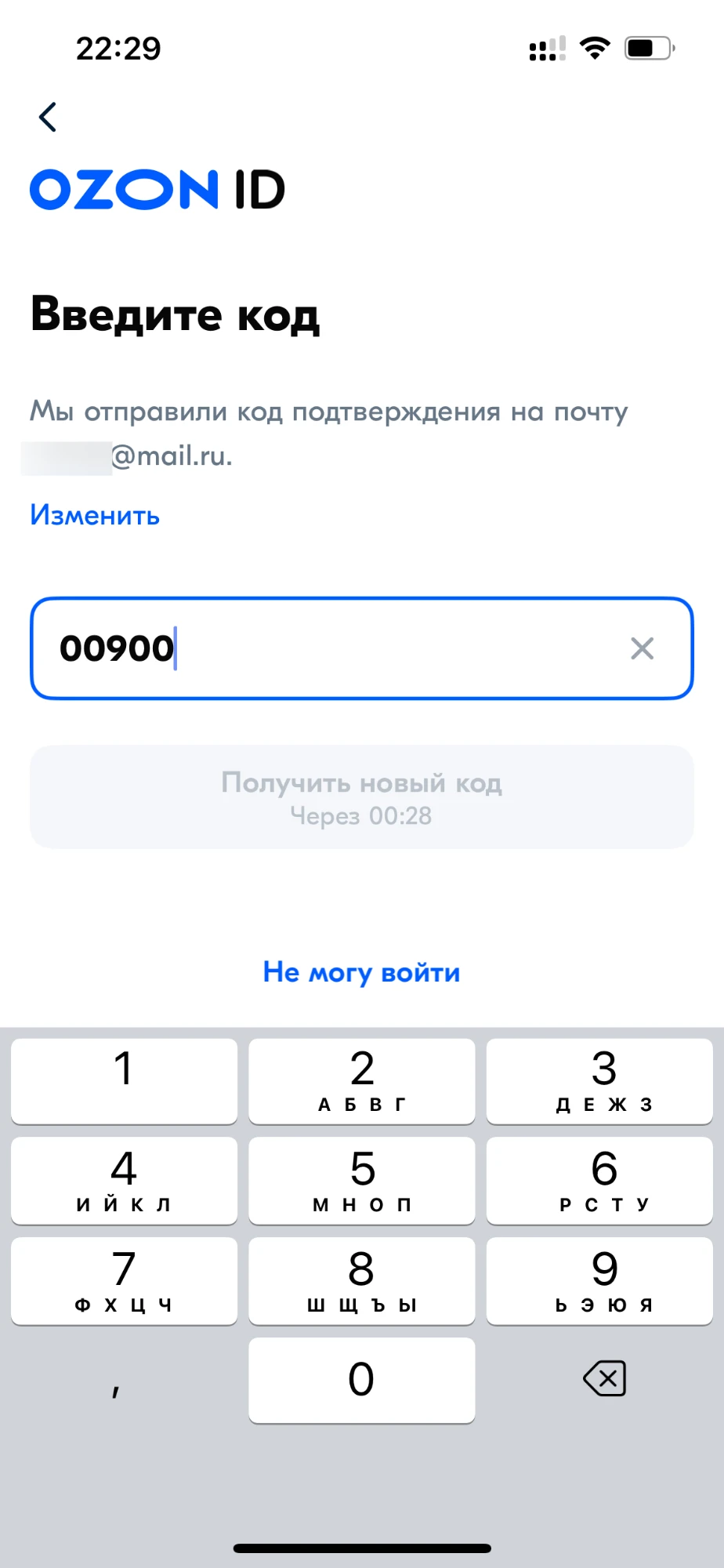Go back using the arrow
This screenshot has height=1568, width=724.
click(48, 118)
